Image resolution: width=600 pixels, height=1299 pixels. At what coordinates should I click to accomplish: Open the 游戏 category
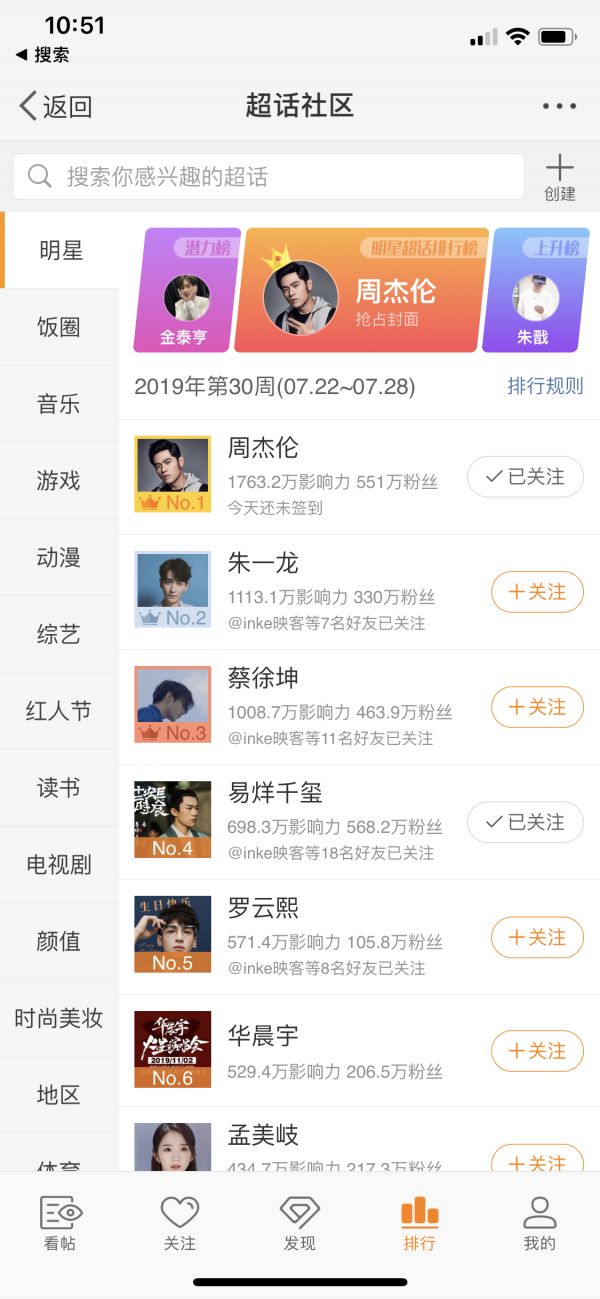pos(59,481)
